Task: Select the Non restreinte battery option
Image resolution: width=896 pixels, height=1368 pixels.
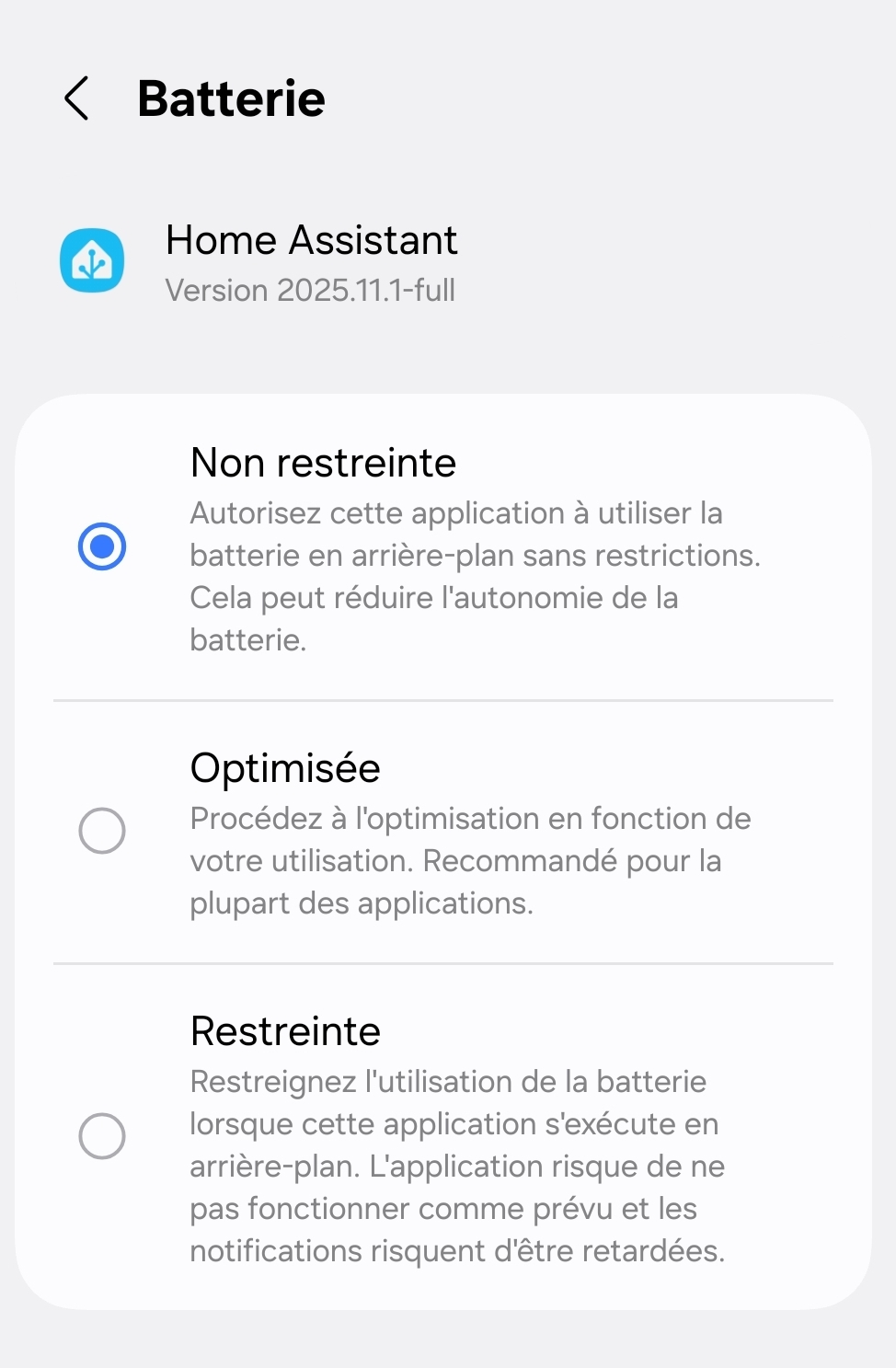Action: (102, 546)
